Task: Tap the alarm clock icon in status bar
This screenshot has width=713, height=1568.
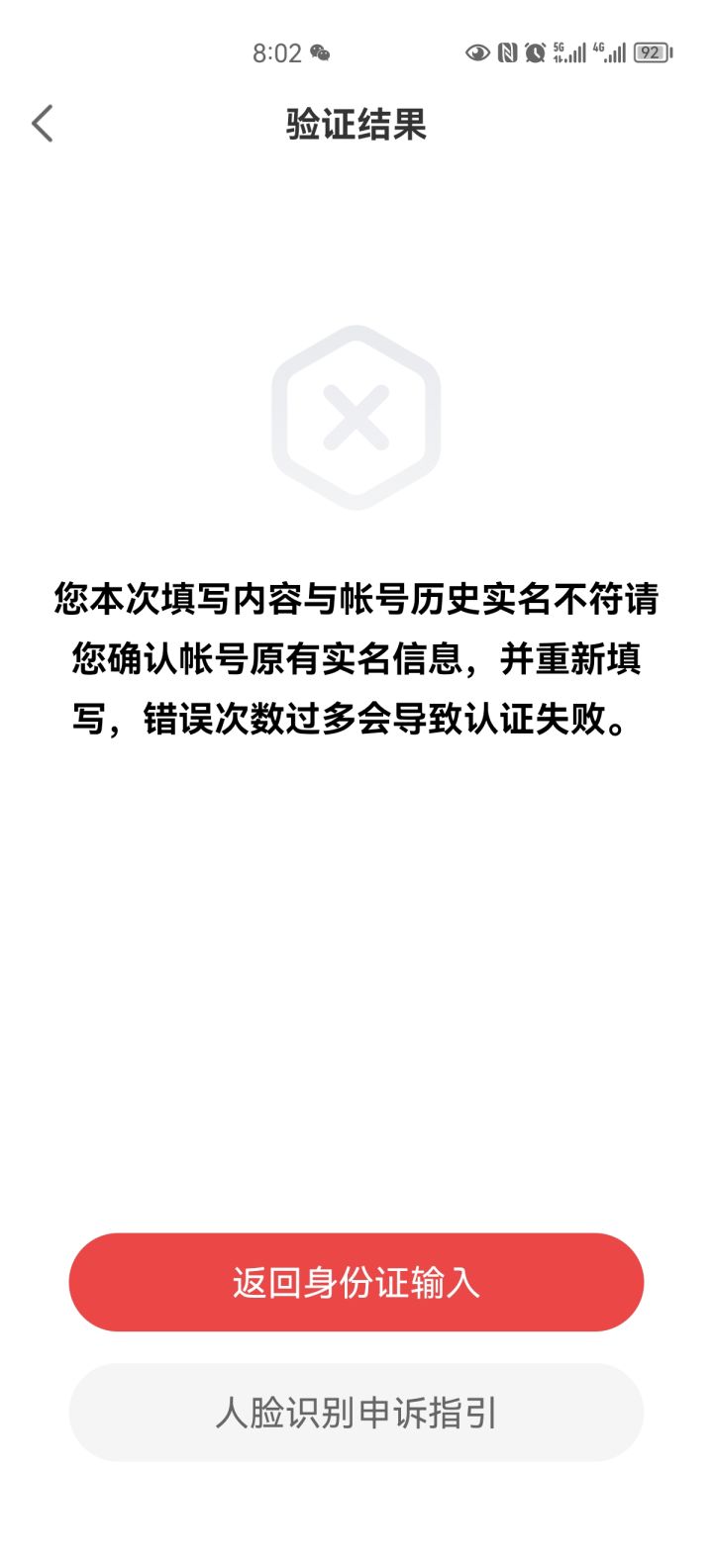Action: pos(535,51)
